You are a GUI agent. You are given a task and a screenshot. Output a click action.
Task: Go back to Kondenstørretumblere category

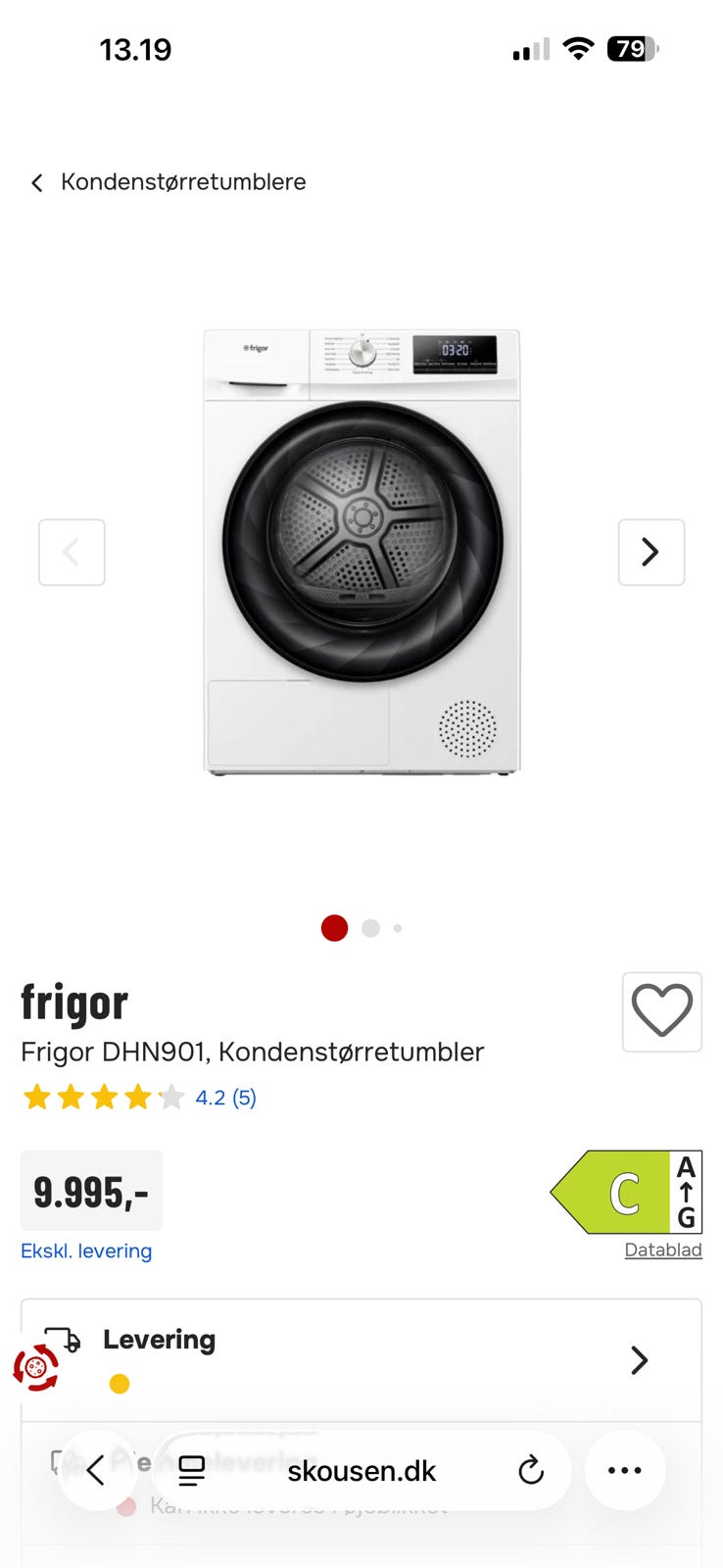[169, 182]
